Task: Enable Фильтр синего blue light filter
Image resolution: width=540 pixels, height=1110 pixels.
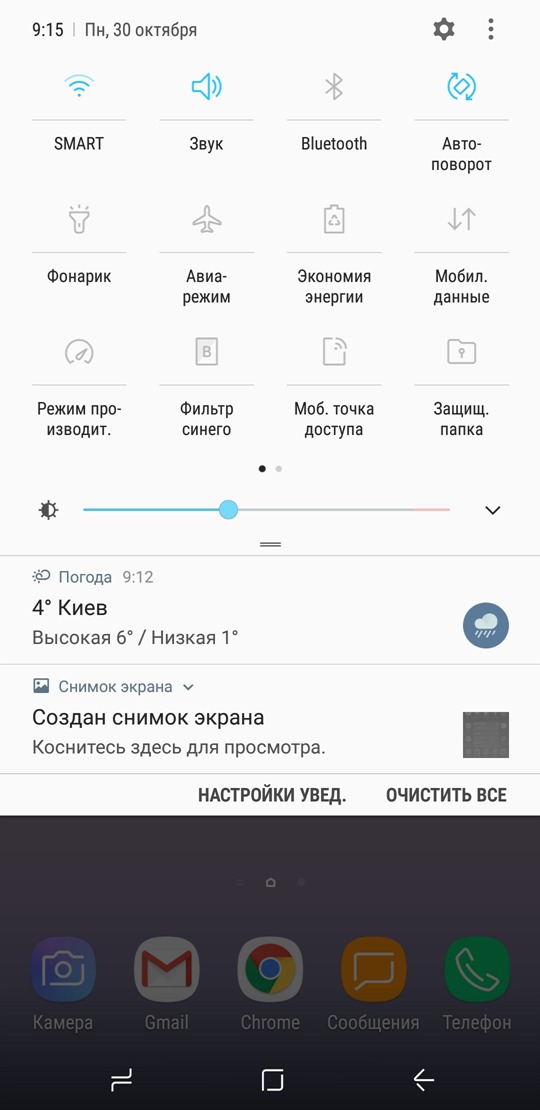Action: pyautogui.click(x=207, y=352)
